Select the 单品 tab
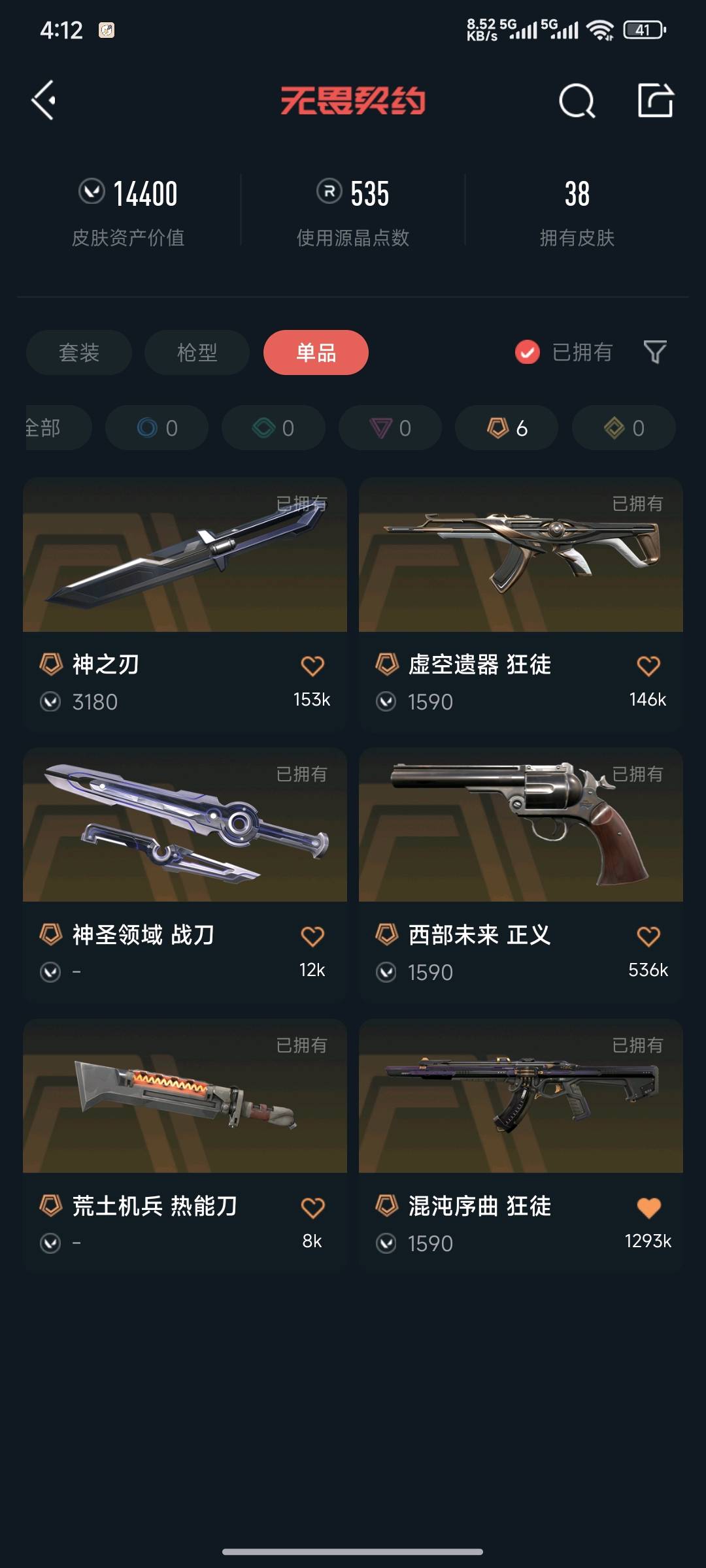This screenshot has width=706, height=1568. [316, 353]
